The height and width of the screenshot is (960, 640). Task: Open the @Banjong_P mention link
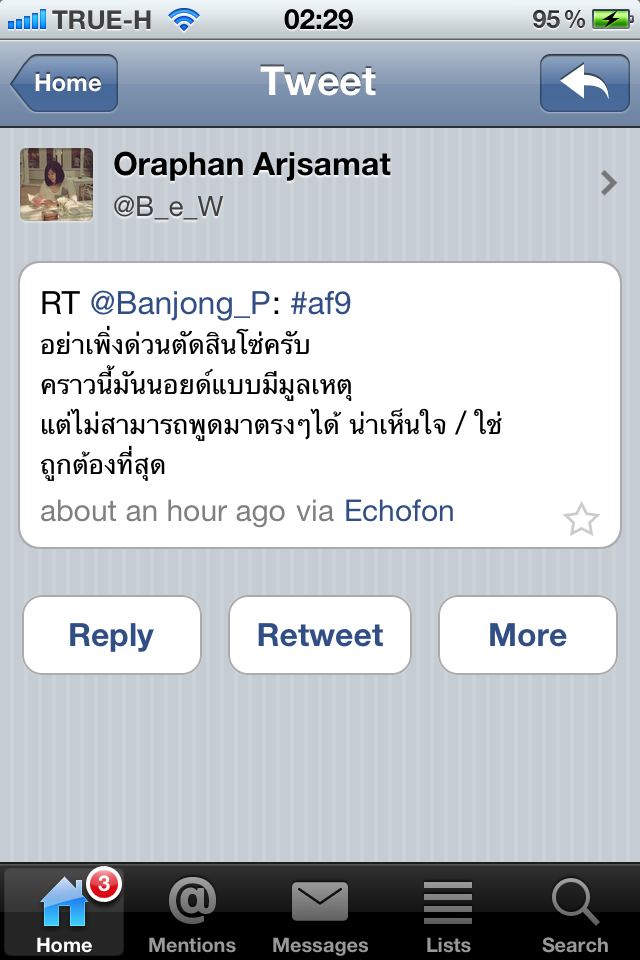(x=181, y=303)
